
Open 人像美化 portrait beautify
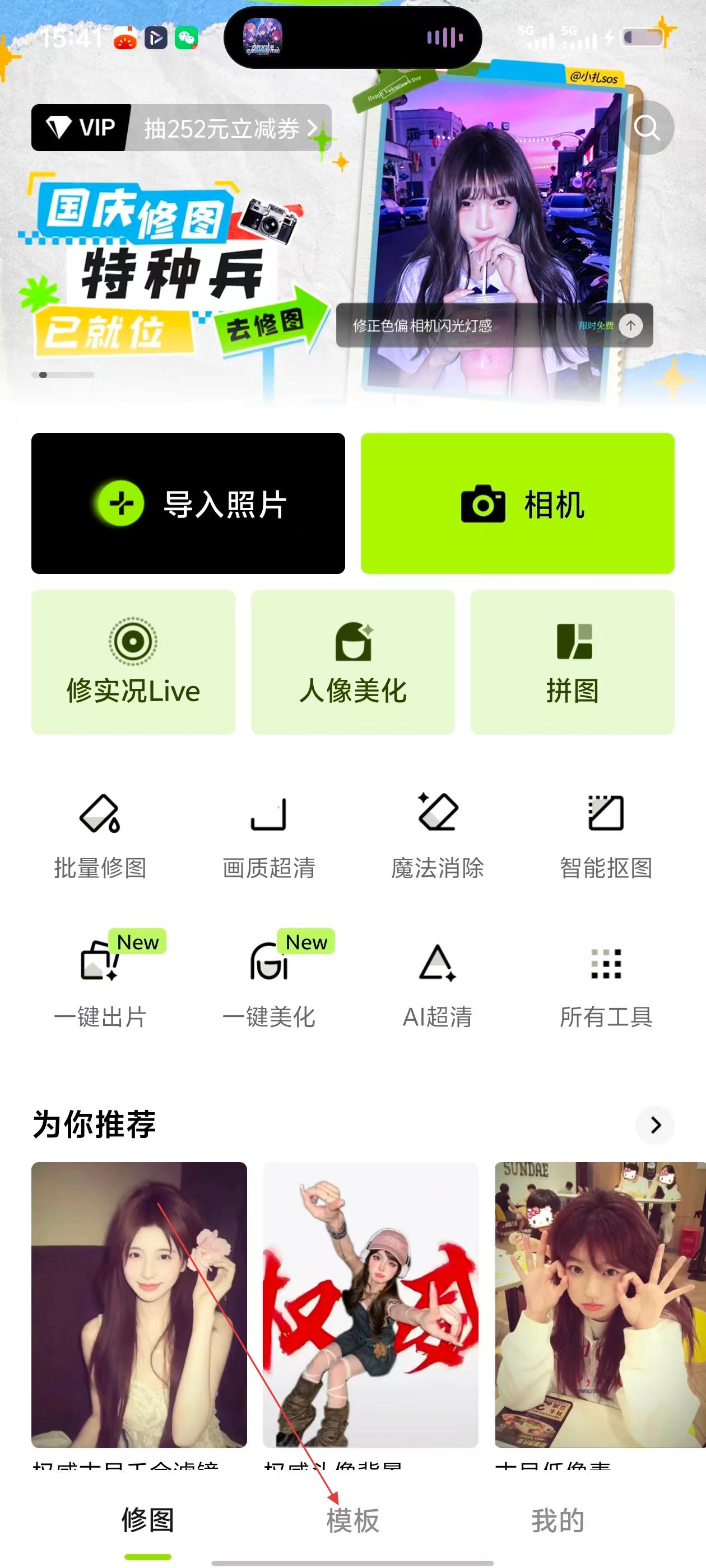(352, 662)
